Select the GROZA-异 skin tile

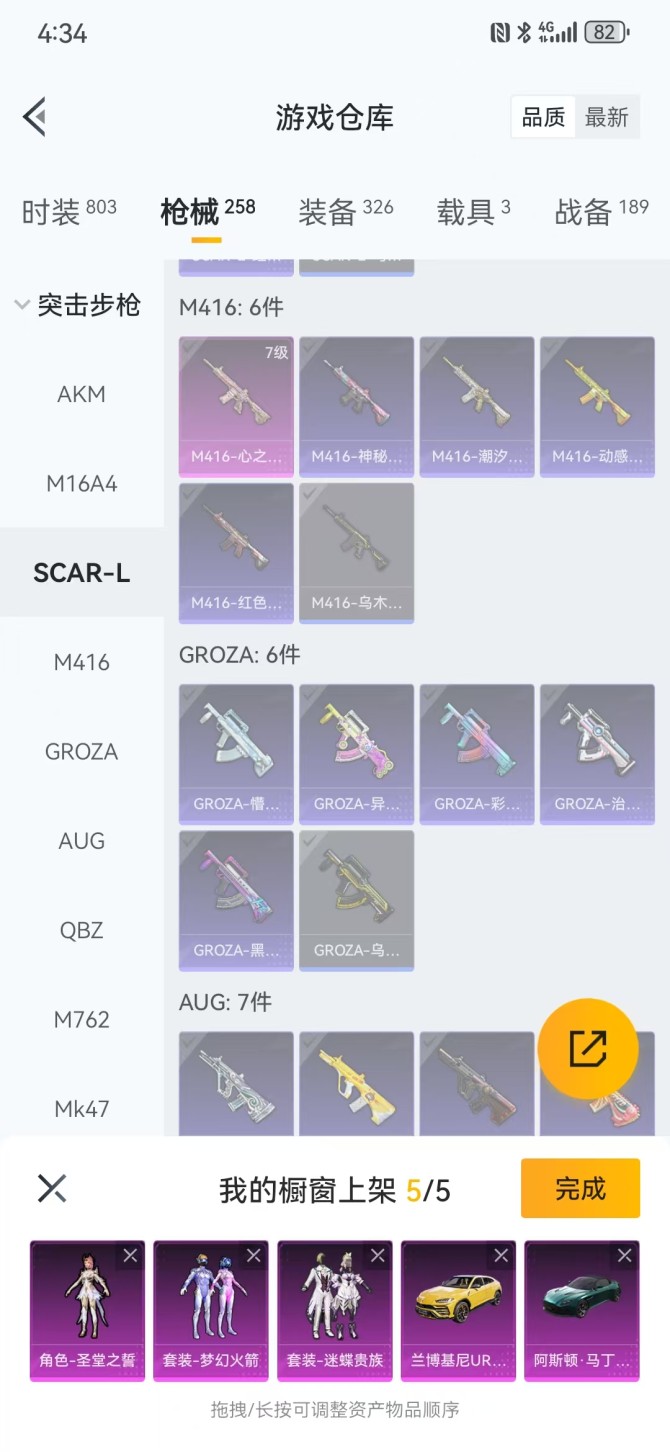click(356, 753)
